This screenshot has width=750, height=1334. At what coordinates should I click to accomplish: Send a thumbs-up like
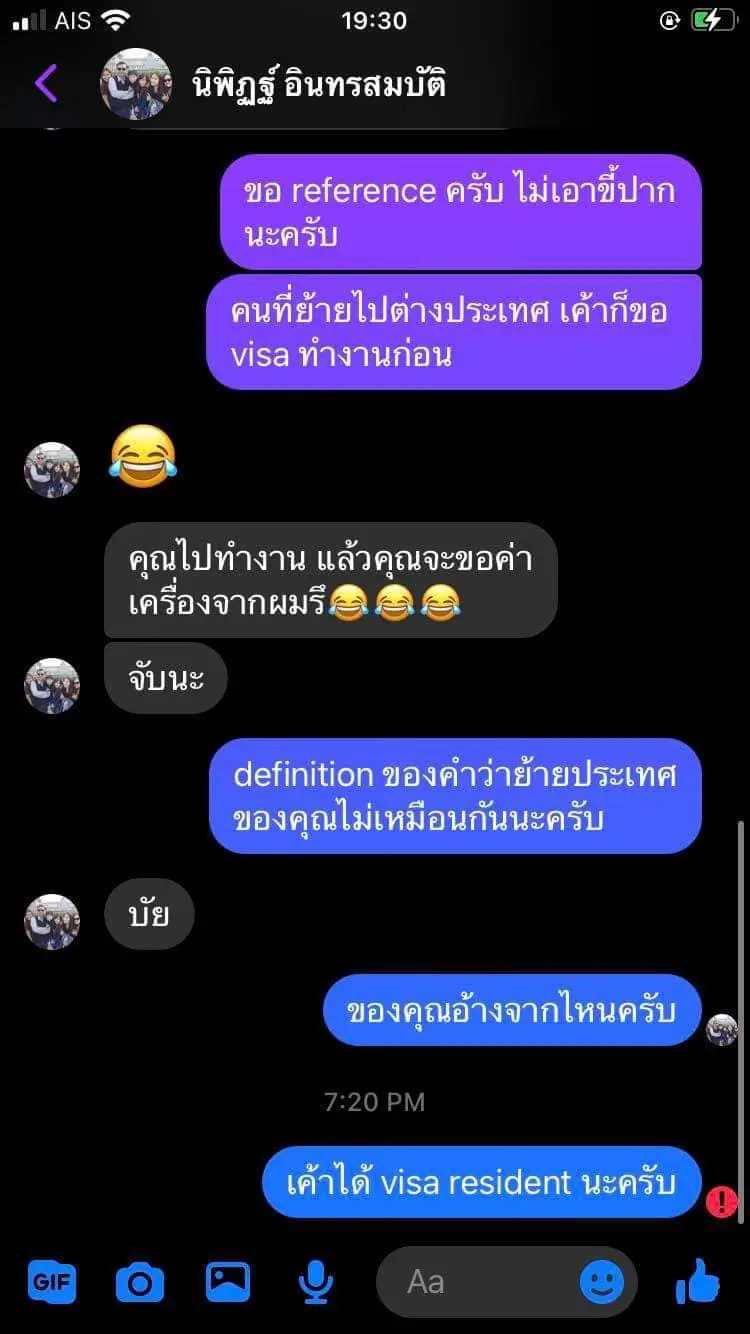[x=698, y=1281]
